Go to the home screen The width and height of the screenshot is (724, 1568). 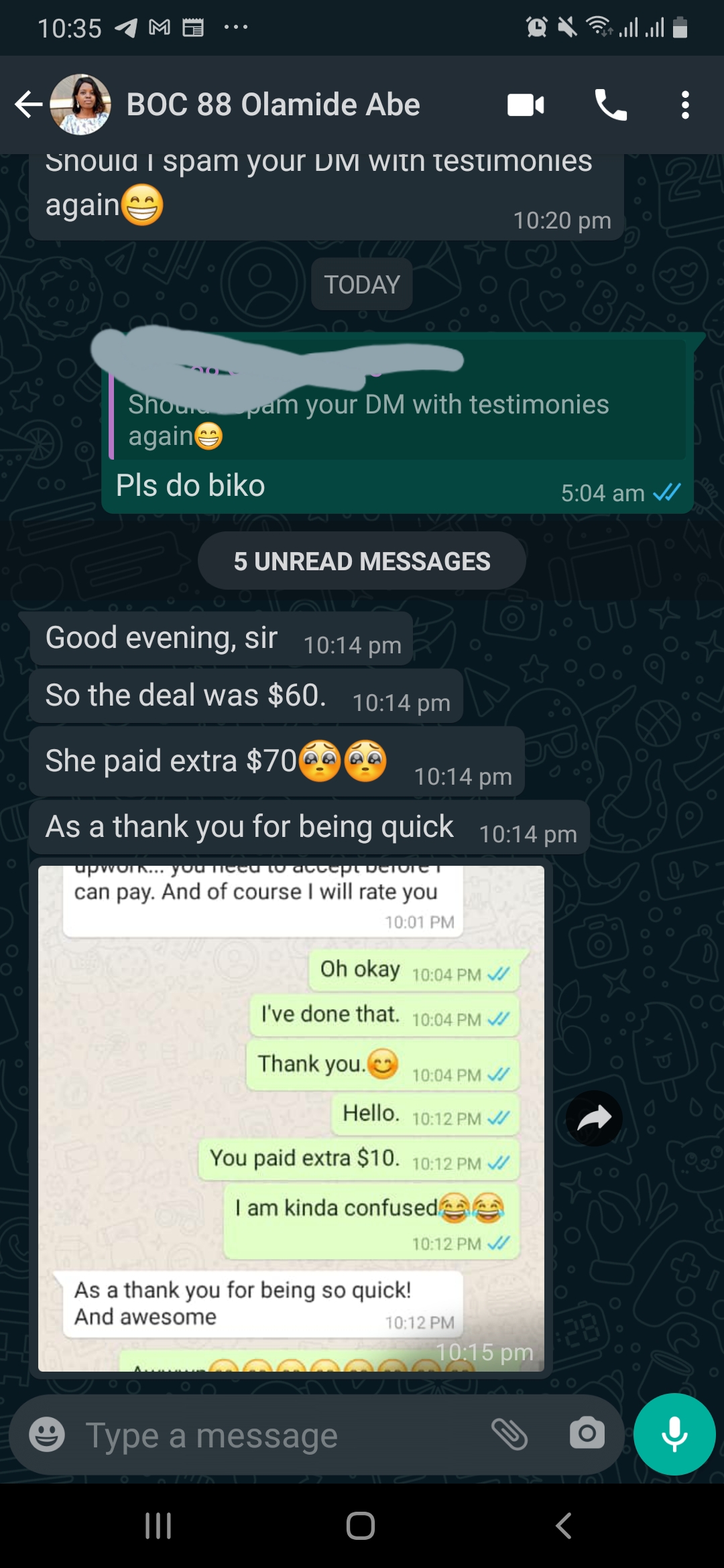tap(361, 1526)
